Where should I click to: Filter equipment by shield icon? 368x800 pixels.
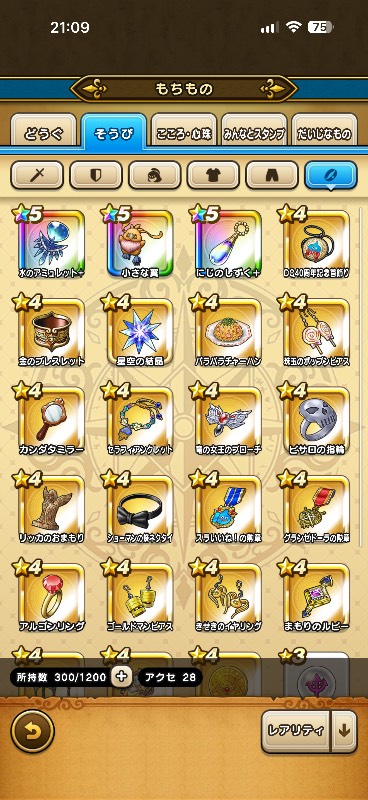point(96,176)
